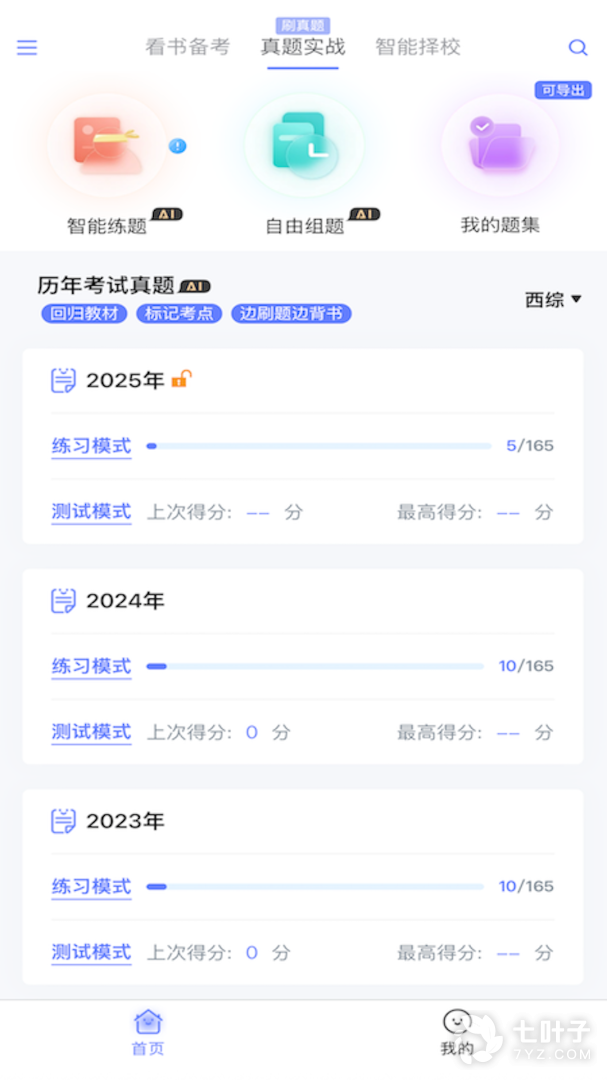Select the 真题实战 tab

(x=302, y=47)
